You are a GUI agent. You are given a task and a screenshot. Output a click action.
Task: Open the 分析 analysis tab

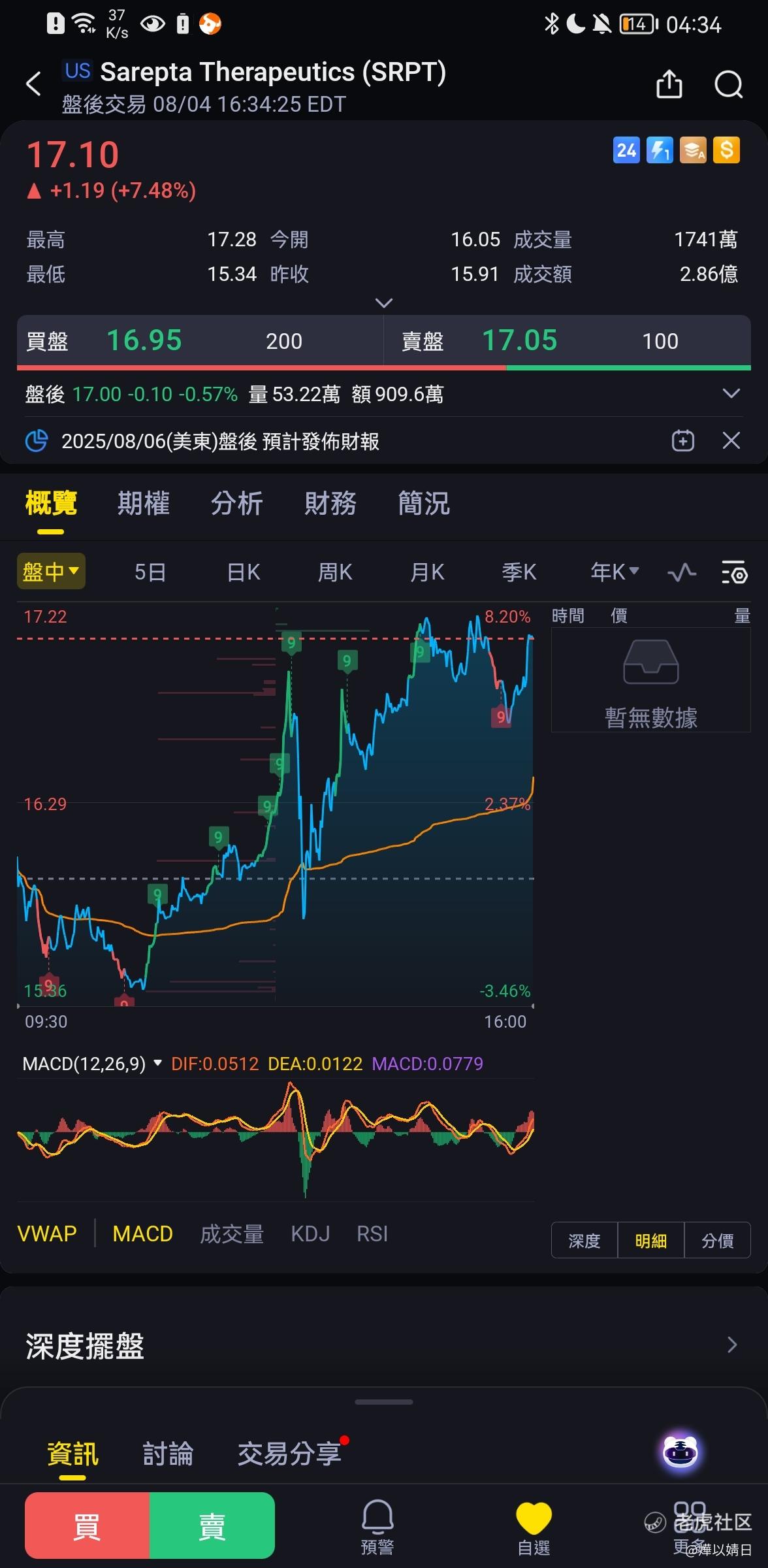237,503
